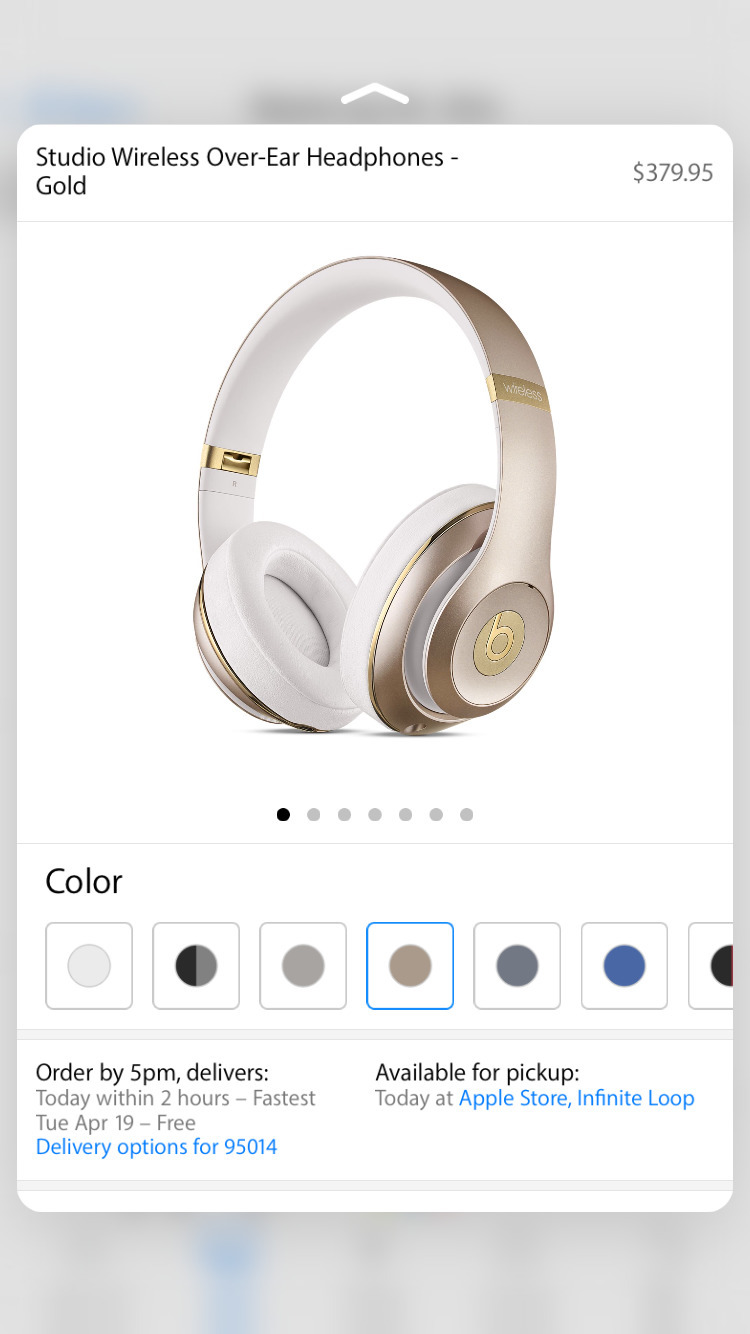Choose the black and gray two-tone swatch
The height and width of the screenshot is (1334, 750).
(x=196, y=966)
